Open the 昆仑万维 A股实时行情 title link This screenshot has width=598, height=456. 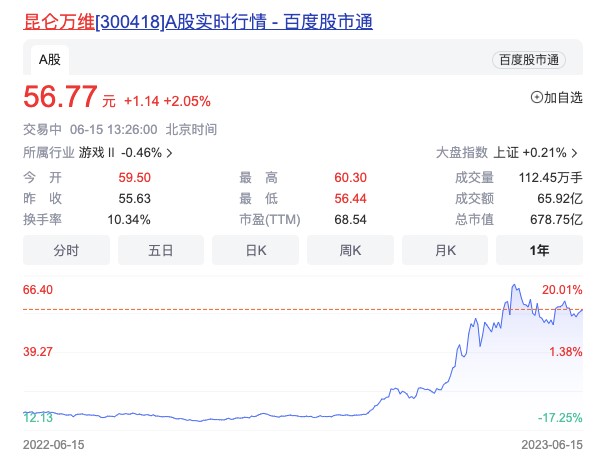tap(198, 22)
